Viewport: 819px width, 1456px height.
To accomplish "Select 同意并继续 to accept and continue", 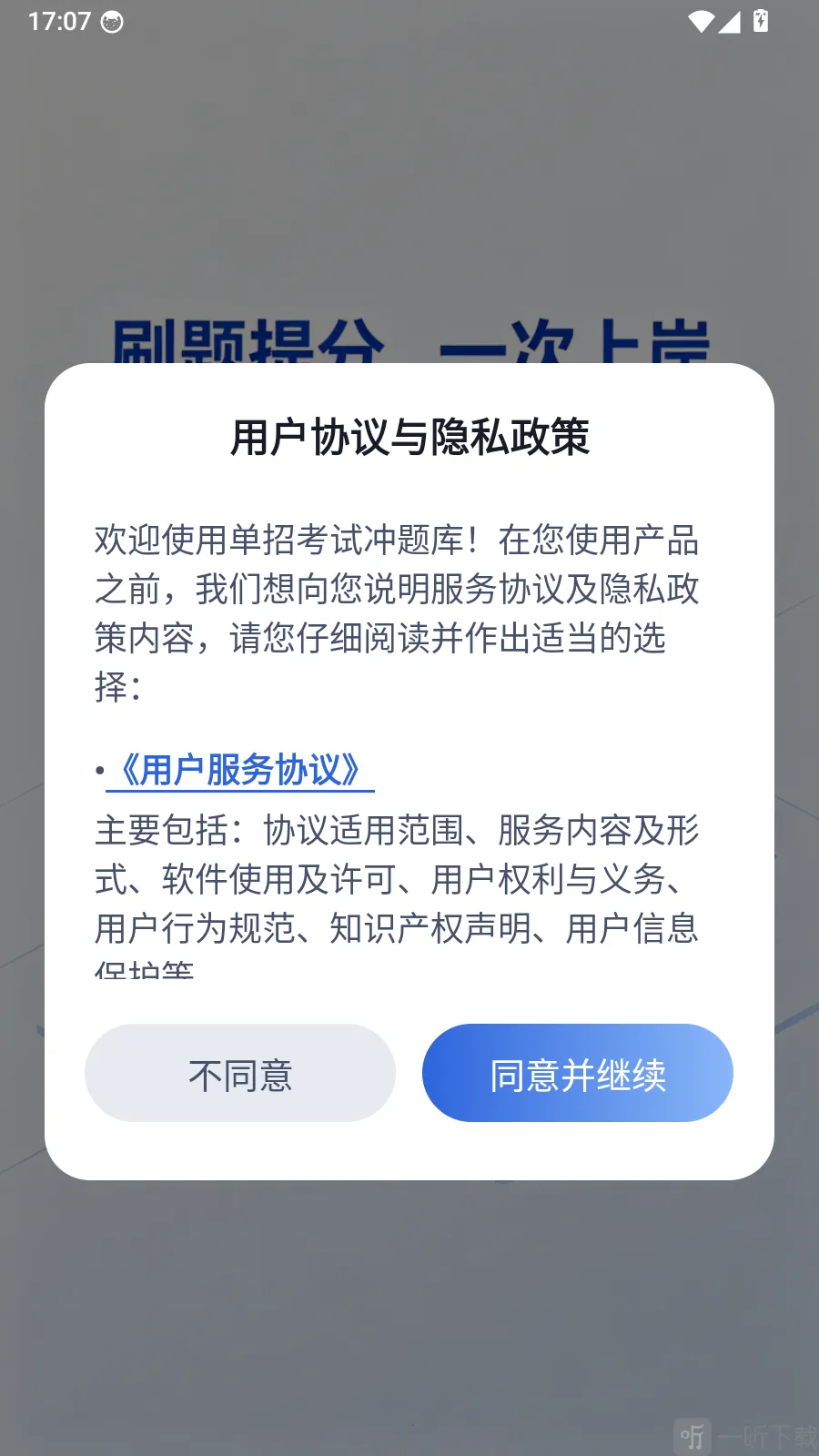I will (578, 1073).
